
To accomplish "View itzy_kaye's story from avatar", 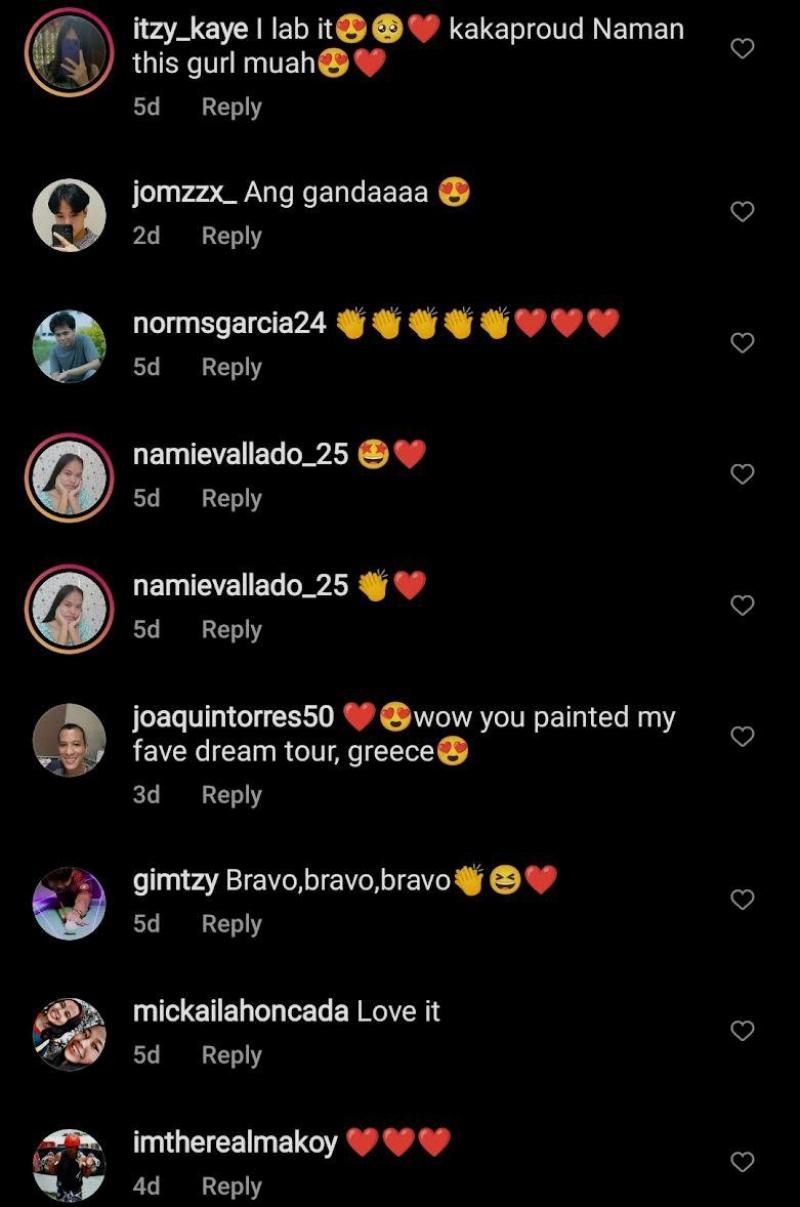I will pyautogui.click(x=69, y=52).
